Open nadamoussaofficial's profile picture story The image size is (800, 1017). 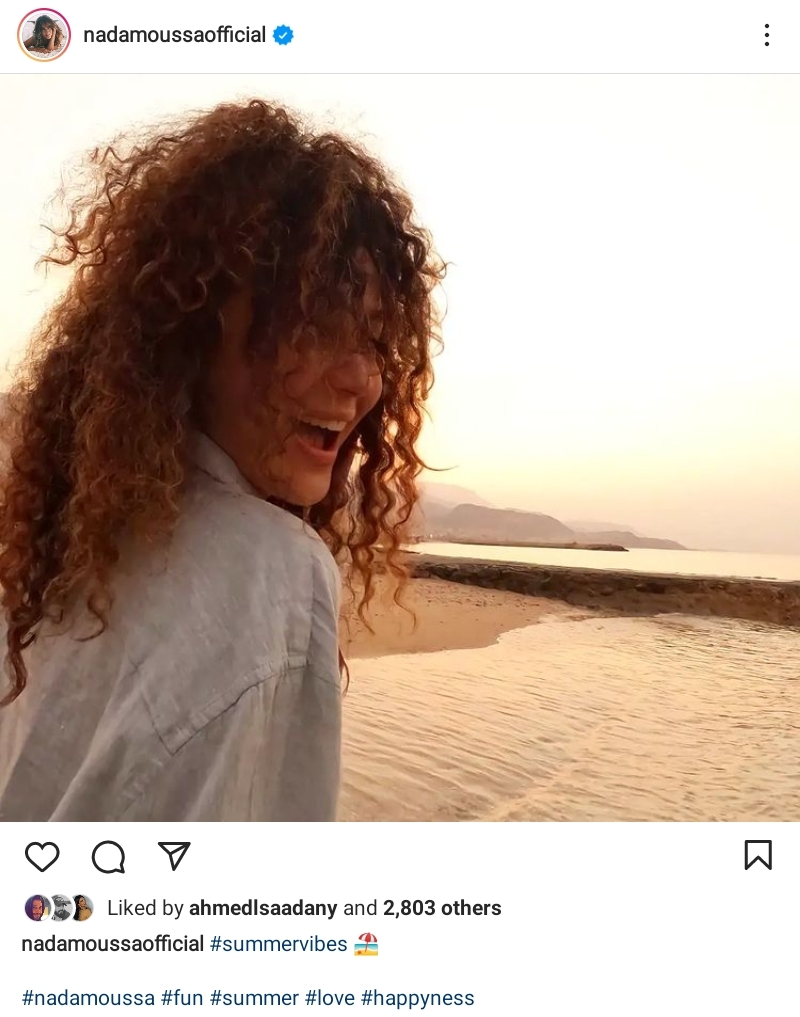[x=44, y=35]
